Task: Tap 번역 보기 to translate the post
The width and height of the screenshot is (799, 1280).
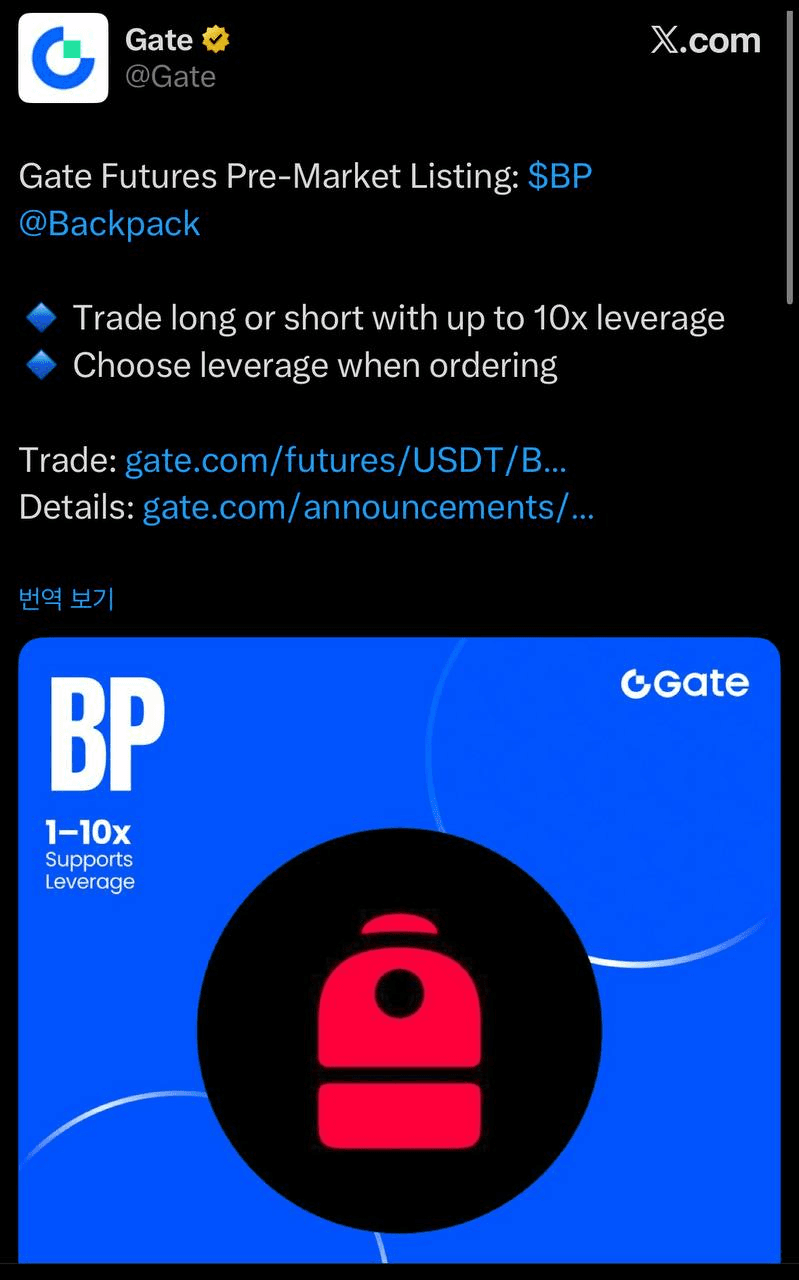Action: [x=66, y=599]
